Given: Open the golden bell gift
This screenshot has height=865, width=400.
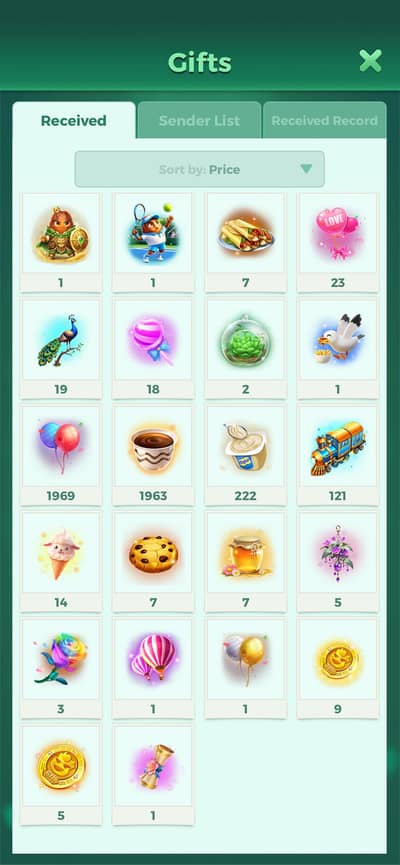Looking at the screenshot, I should click(x=153, y=776).
